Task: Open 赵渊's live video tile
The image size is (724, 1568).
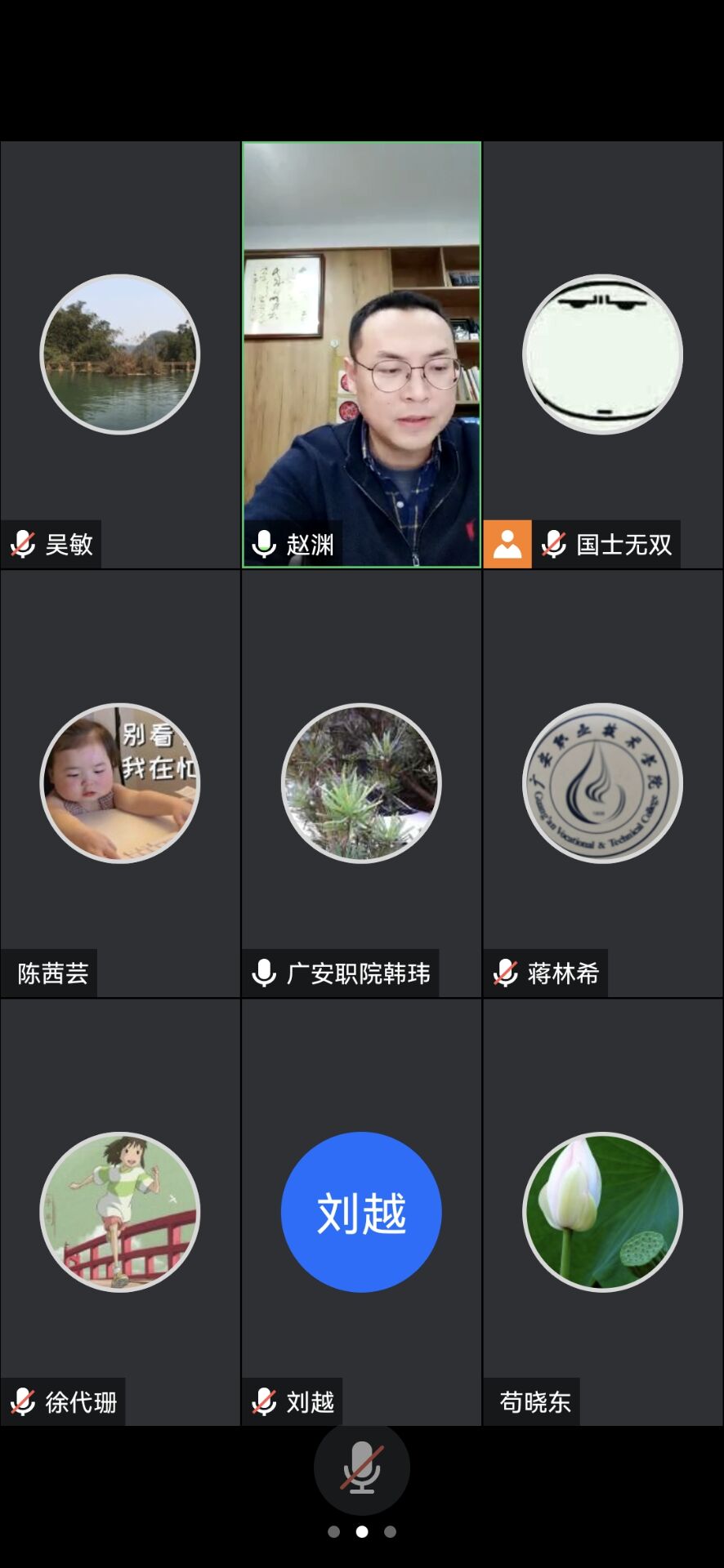Action: (x=361, y=354)
